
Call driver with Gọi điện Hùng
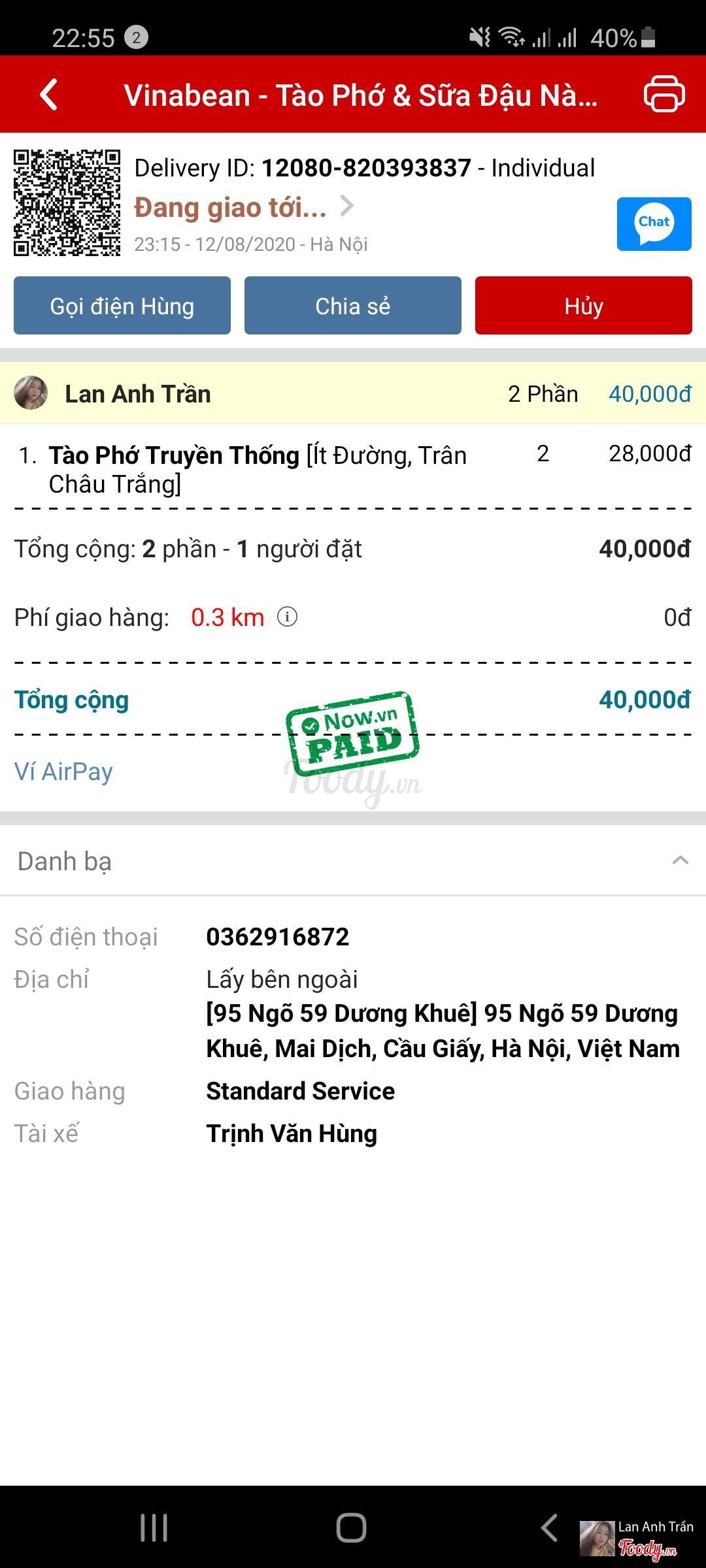[122, 306]
